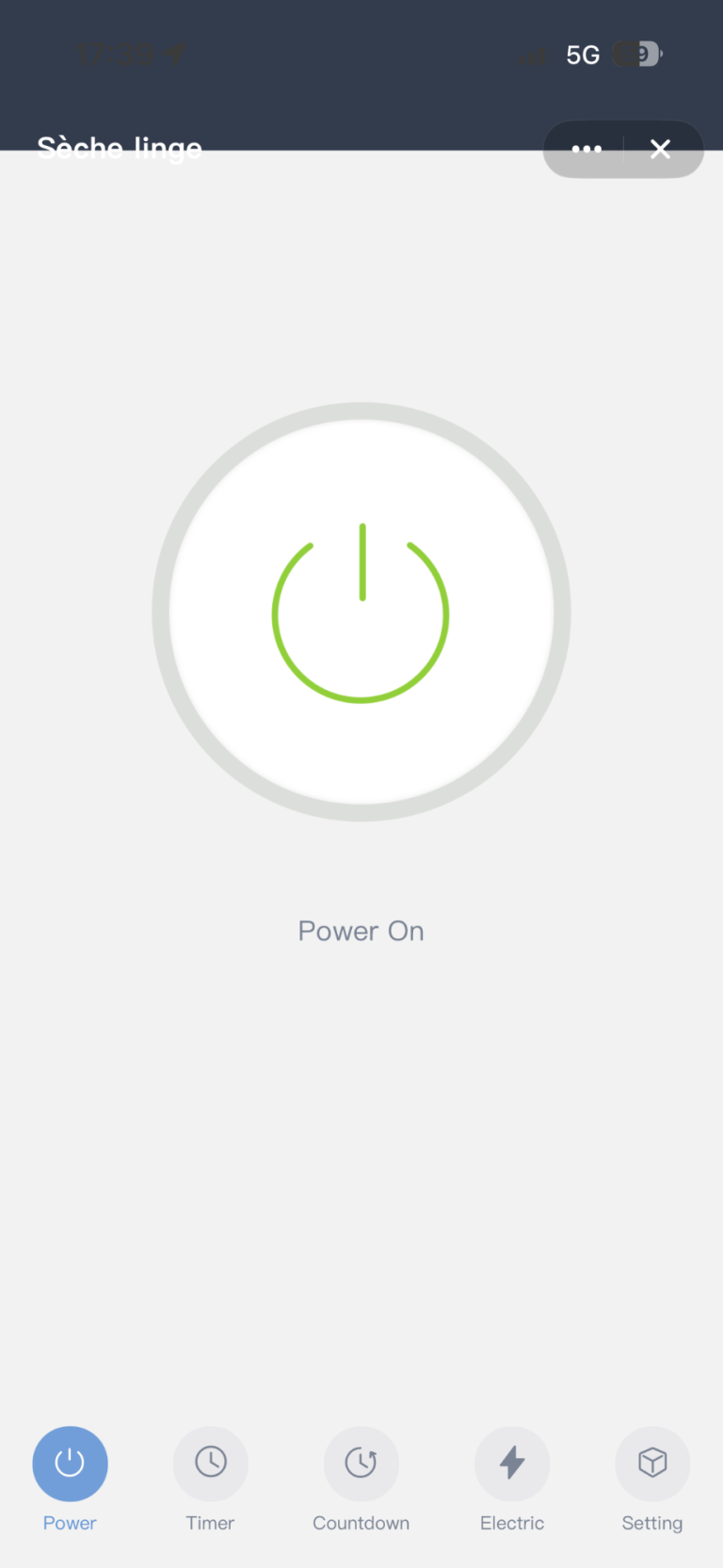This screenshot has width=723, height=1568.
Task: Go to the Countdown tab
Action: point(361,1464)
